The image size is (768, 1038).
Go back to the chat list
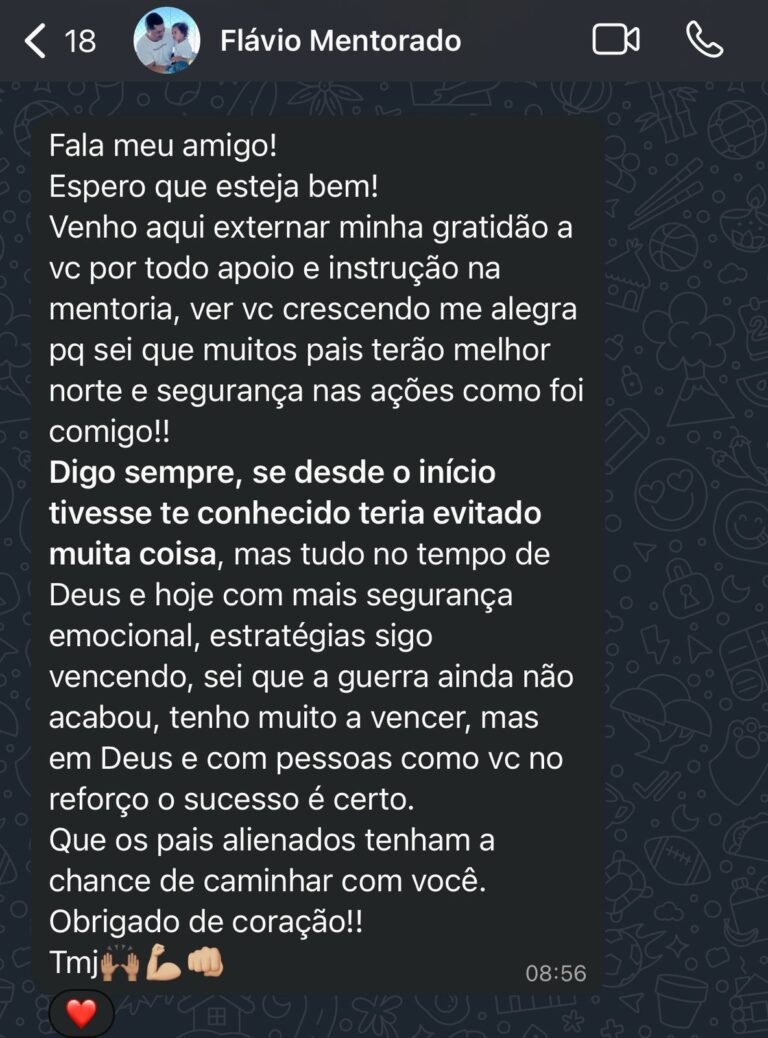[38, 41]
